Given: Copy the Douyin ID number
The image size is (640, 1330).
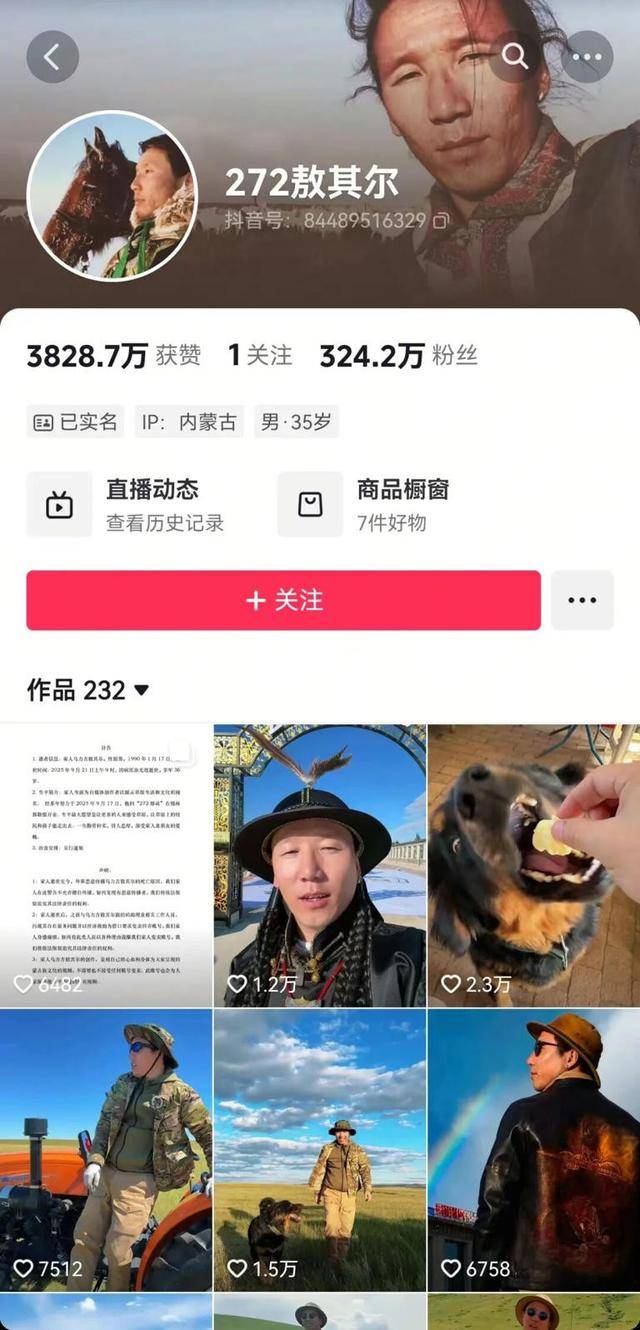Looking at the screenshot, I should 441,221.
